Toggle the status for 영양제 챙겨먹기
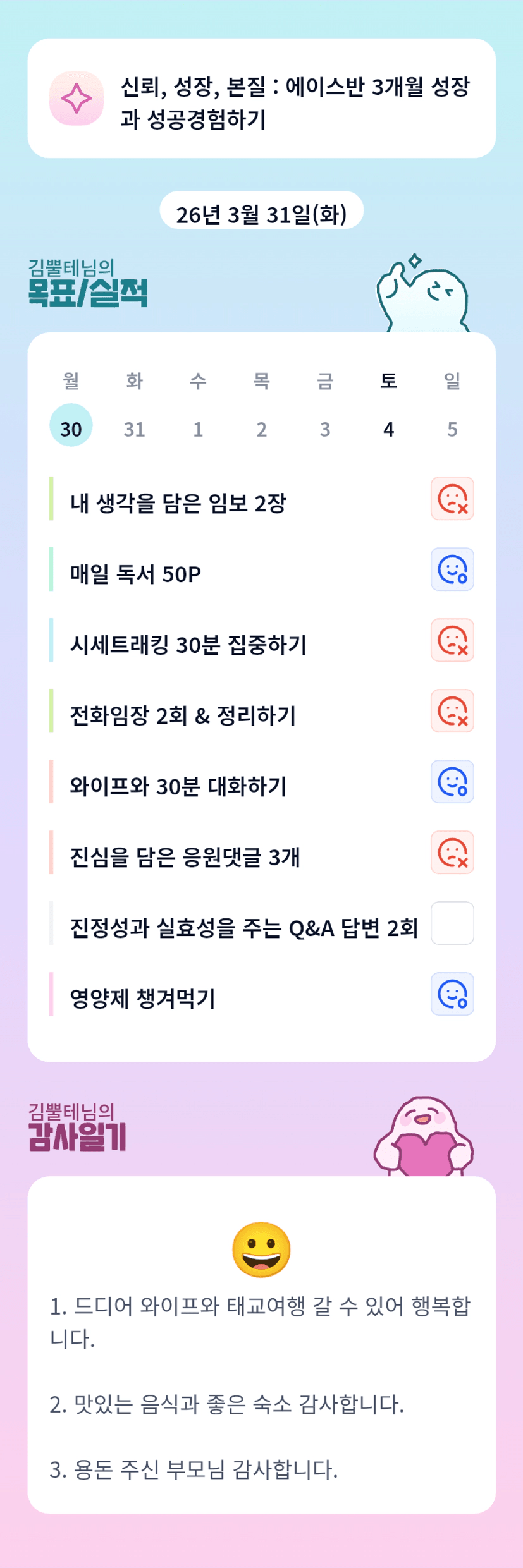523x1568 pixels. [x=452, y=994]
